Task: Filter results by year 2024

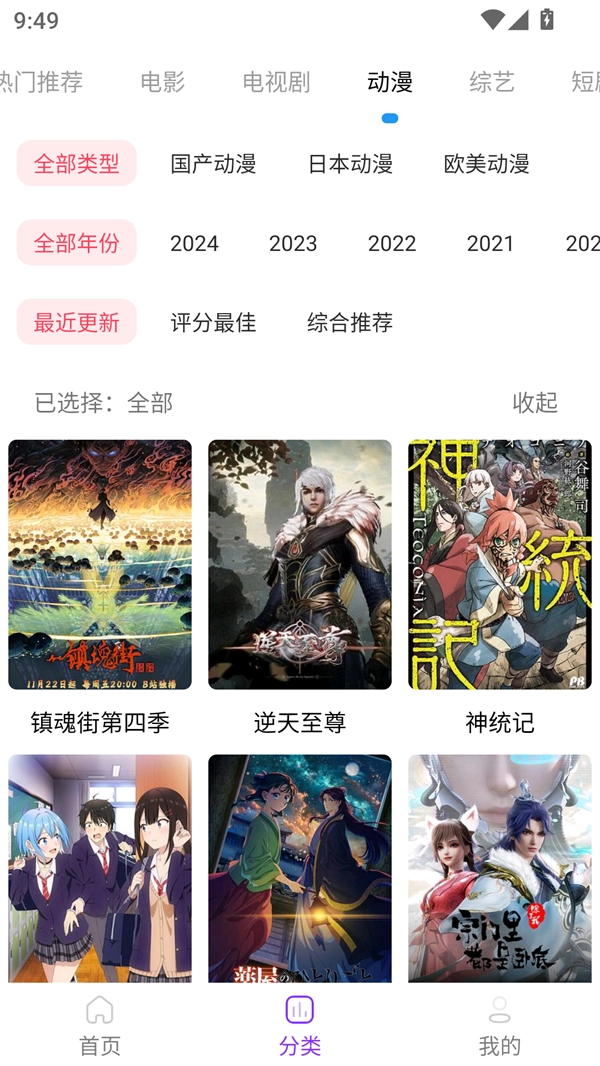Action: 194,243
